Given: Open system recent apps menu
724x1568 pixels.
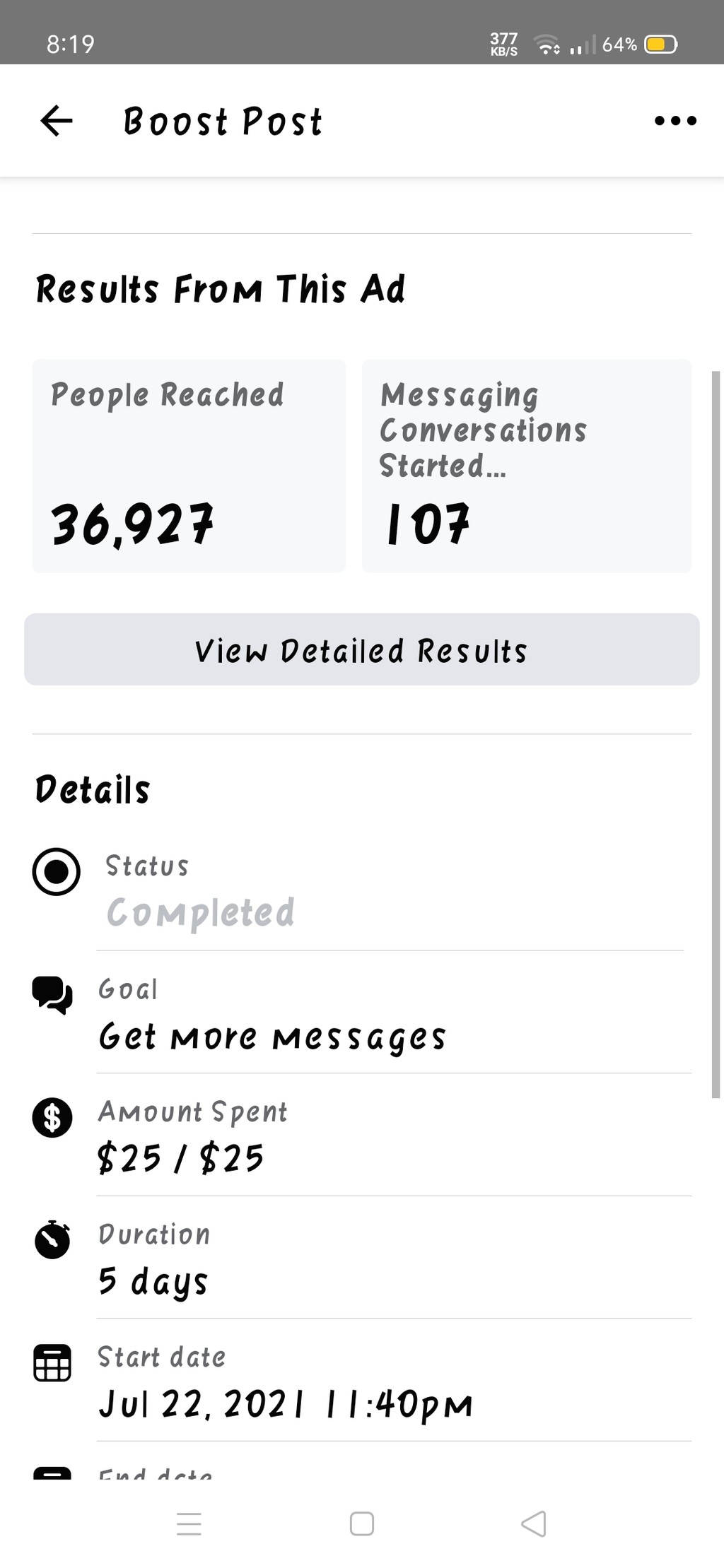Looking at the screenshot, I should point(189,1523).
